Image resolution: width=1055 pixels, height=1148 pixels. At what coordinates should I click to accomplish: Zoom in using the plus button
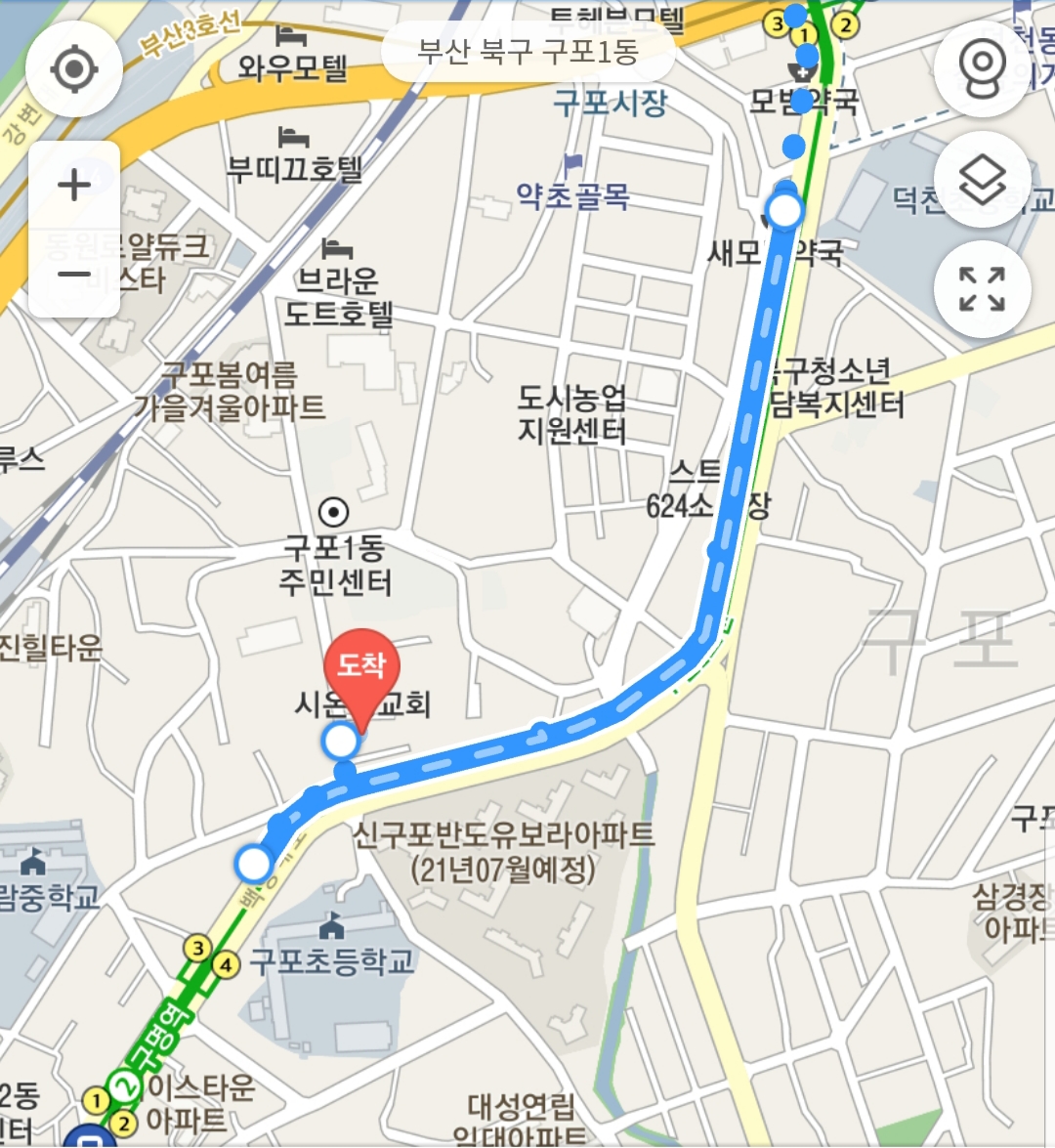75,184
